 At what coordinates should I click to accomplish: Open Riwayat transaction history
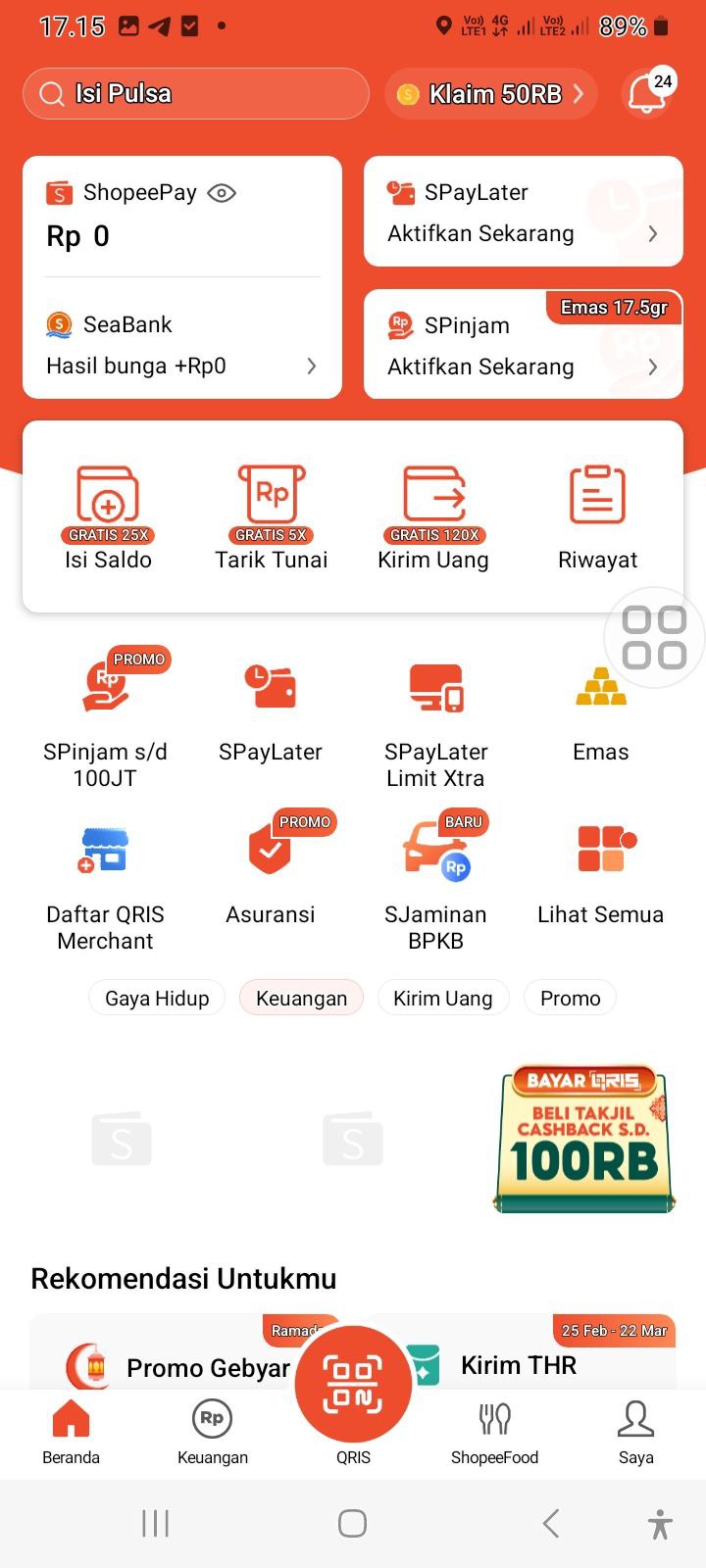point(597,518)
